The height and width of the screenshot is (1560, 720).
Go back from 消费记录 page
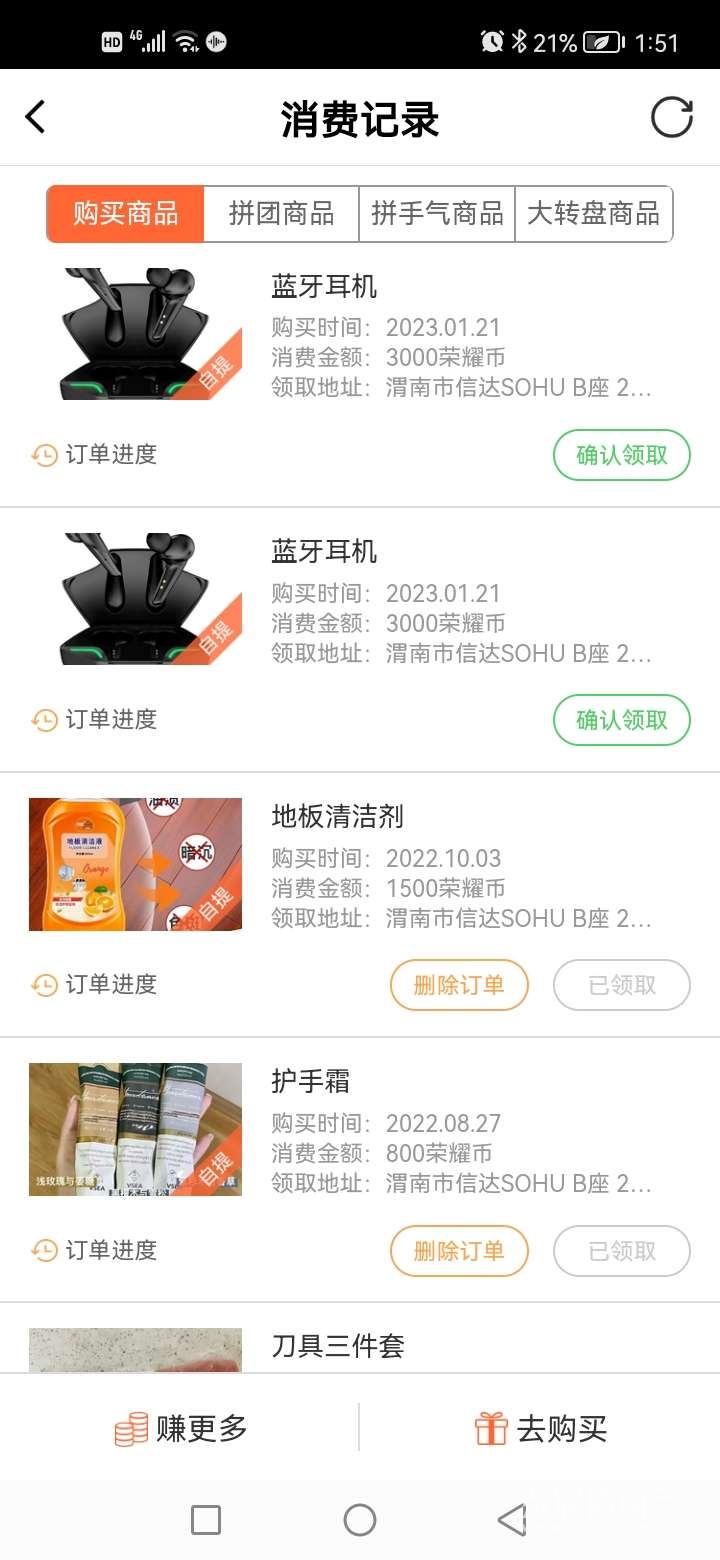pyautogui.click(x=36, y=118)
